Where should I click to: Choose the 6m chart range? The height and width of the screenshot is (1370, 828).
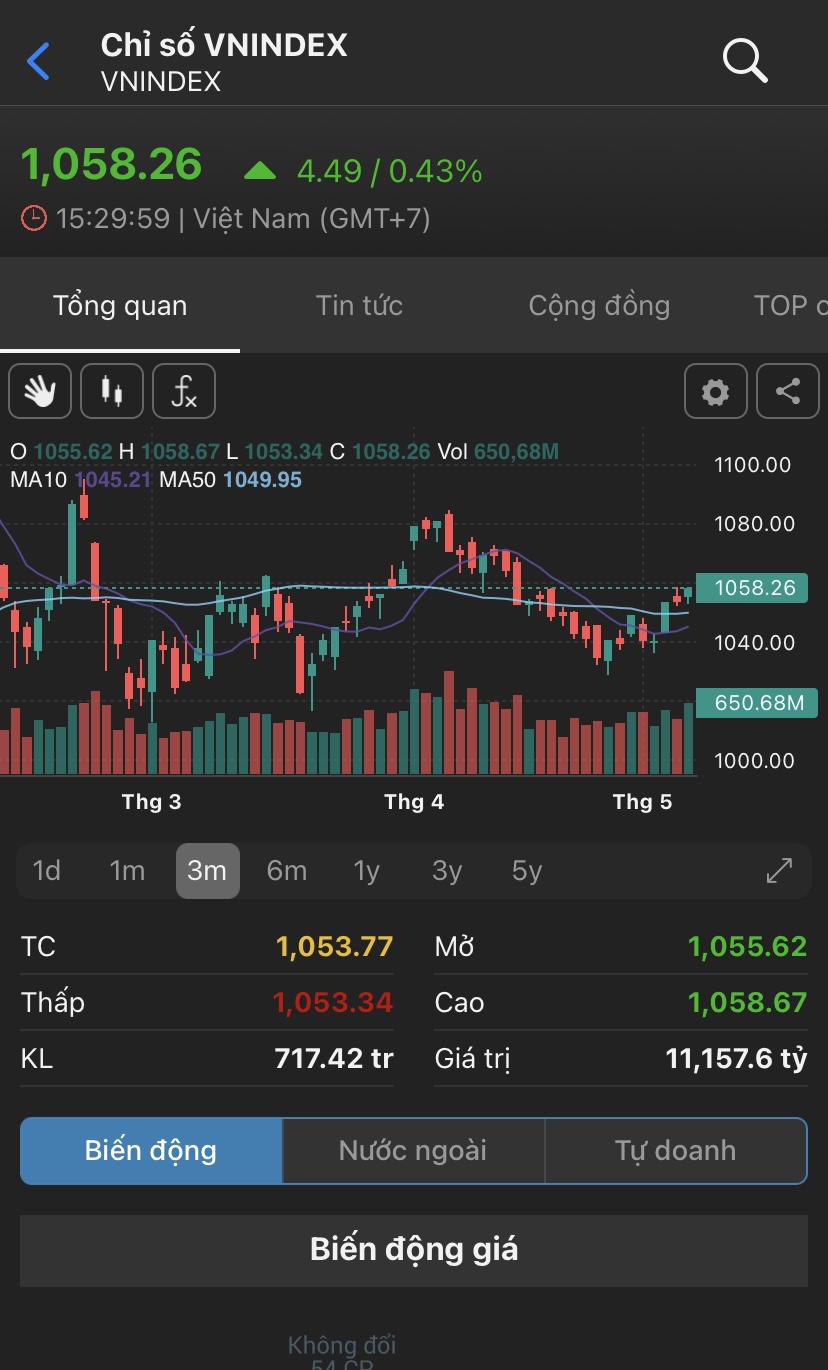(x=287, y=871)
